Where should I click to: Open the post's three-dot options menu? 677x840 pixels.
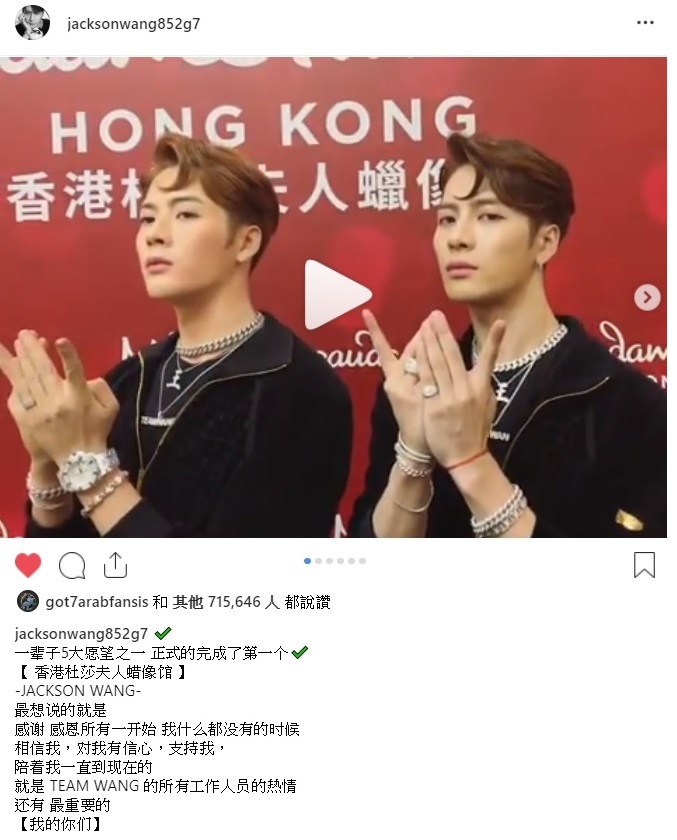coord(645,23)
